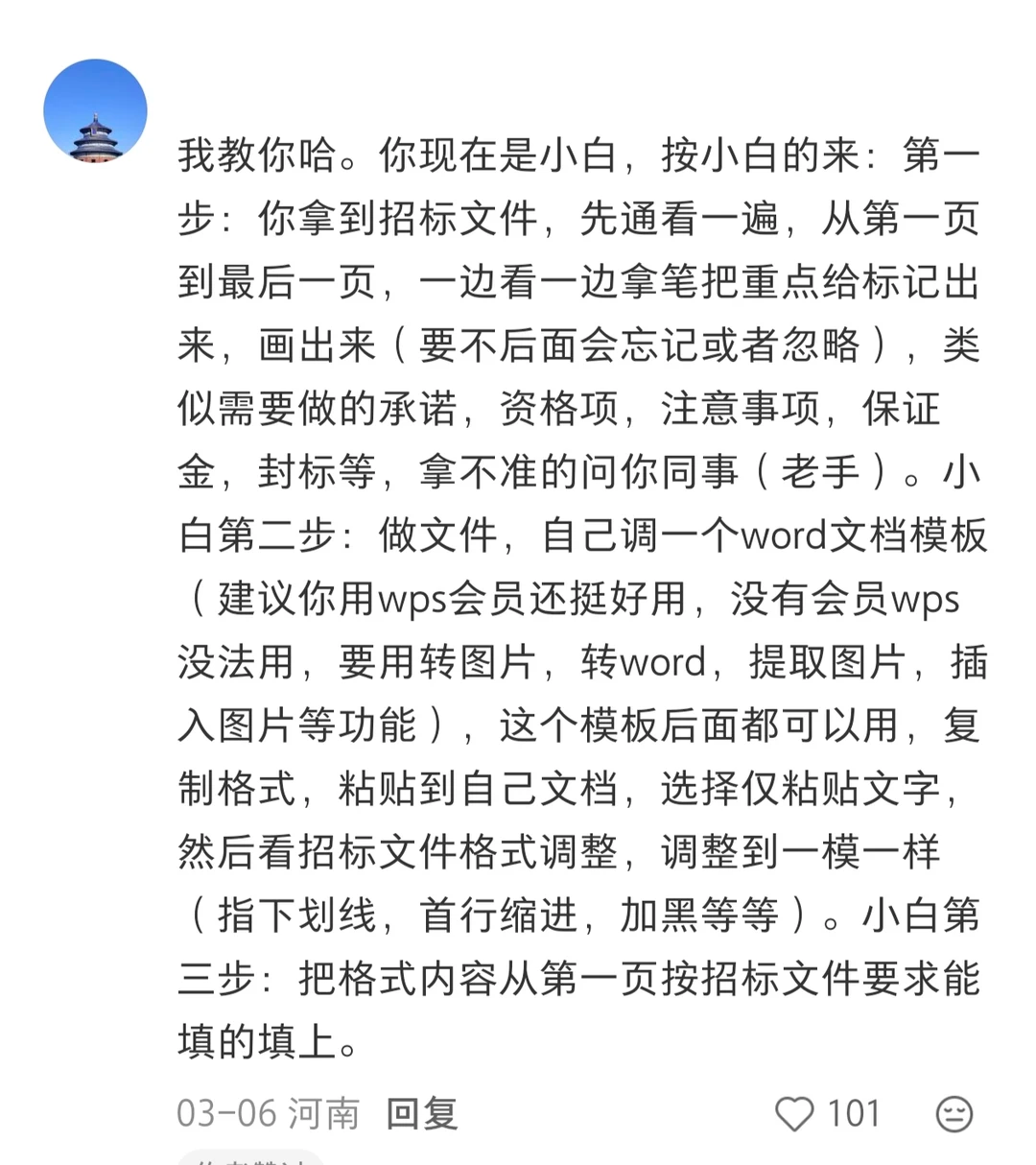
Task: Like the comment with 101 likes
Action: coord(794,1114)
